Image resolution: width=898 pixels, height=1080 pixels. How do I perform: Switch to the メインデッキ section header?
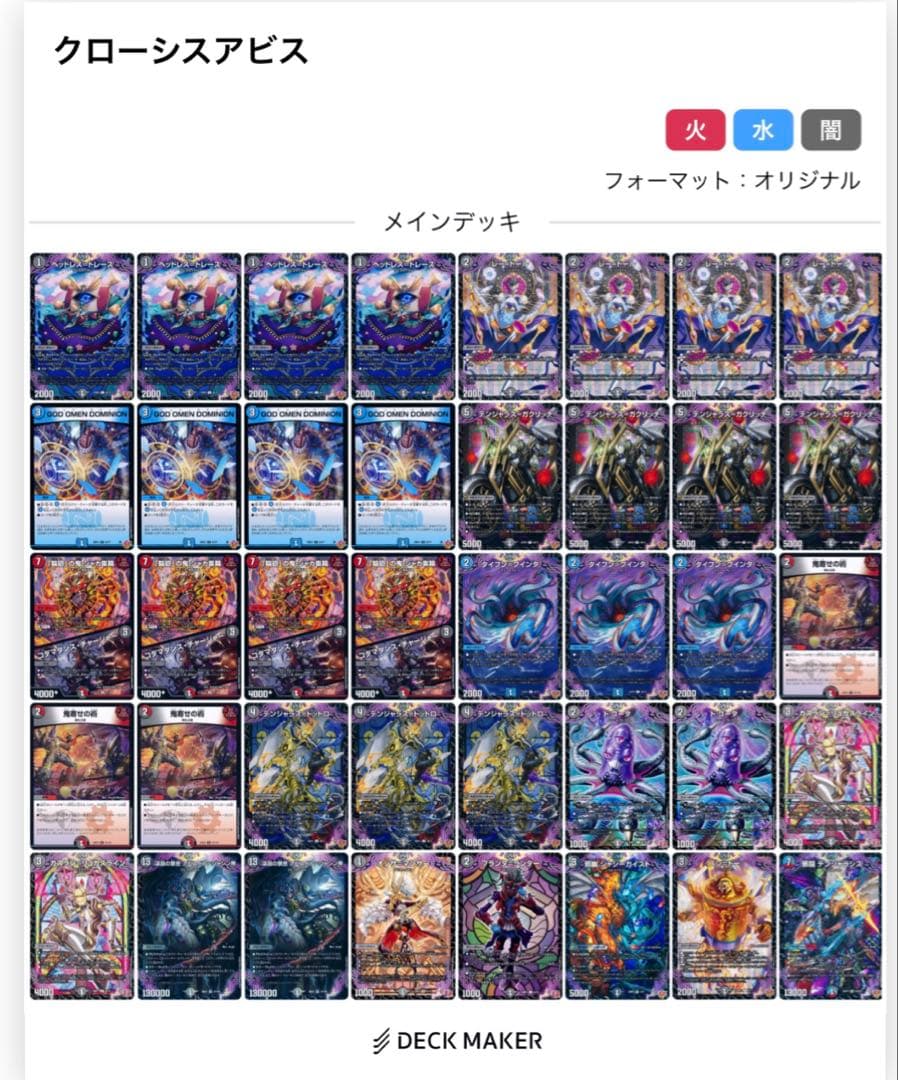coord(449,219)
